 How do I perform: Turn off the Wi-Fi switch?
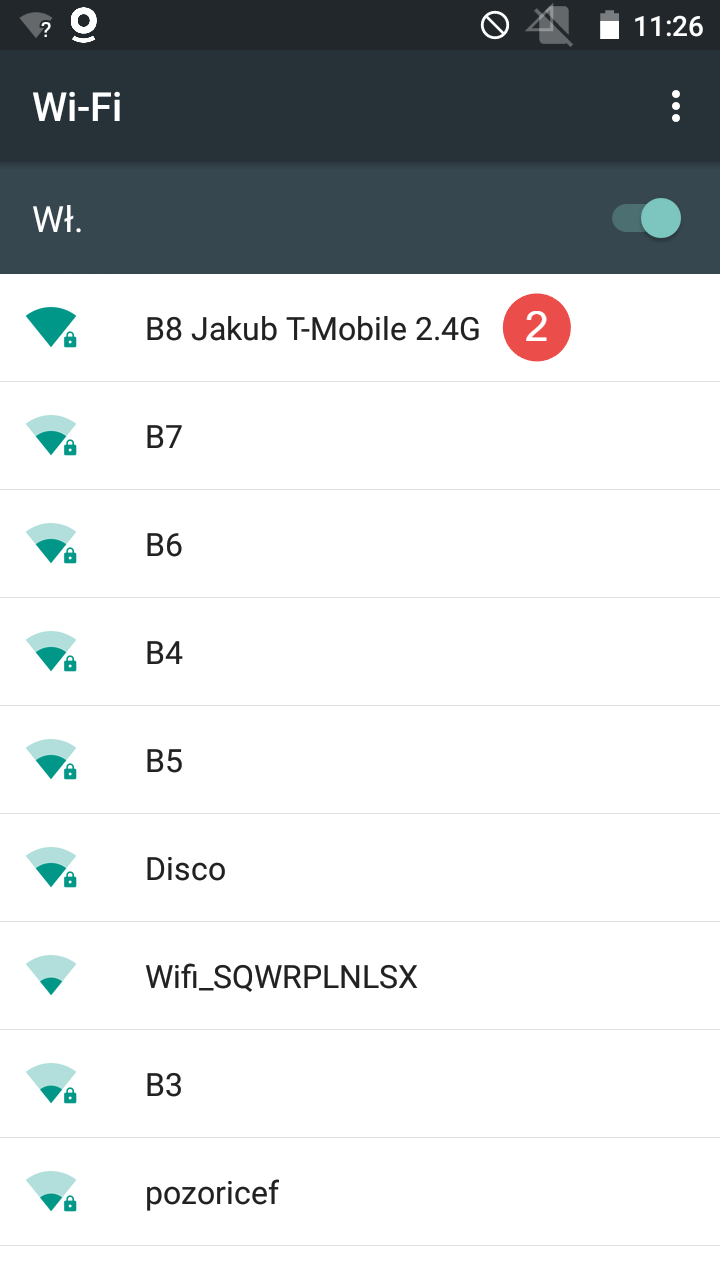pos(647,218)
